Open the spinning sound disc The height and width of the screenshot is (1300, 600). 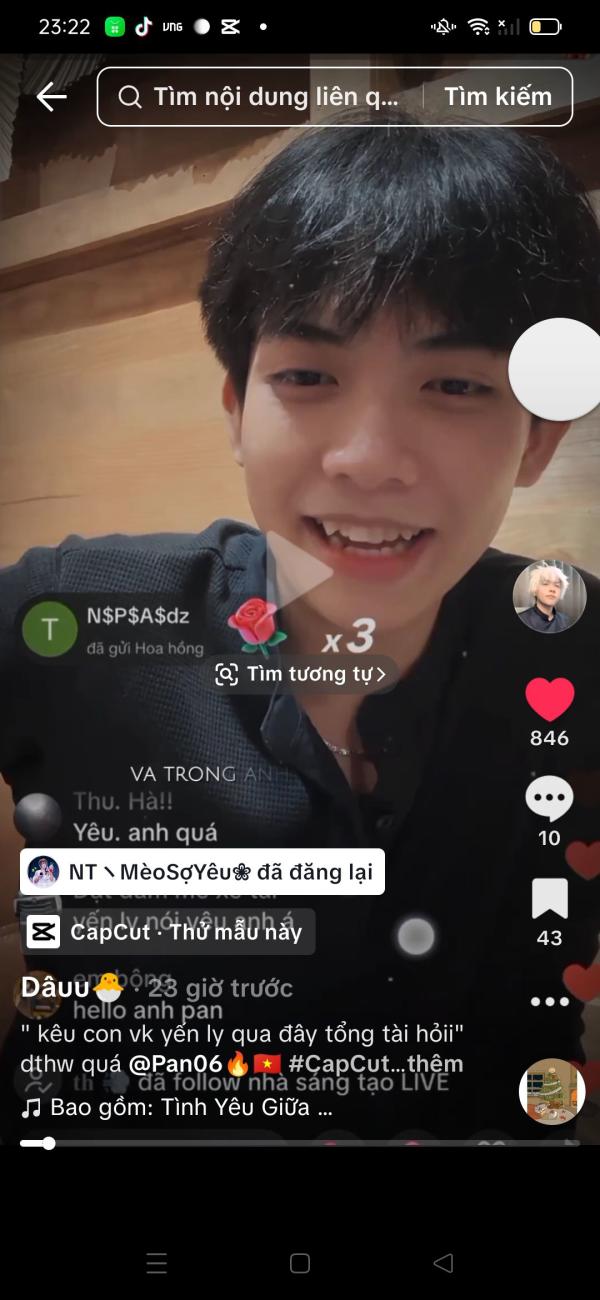coord(552,1091)
